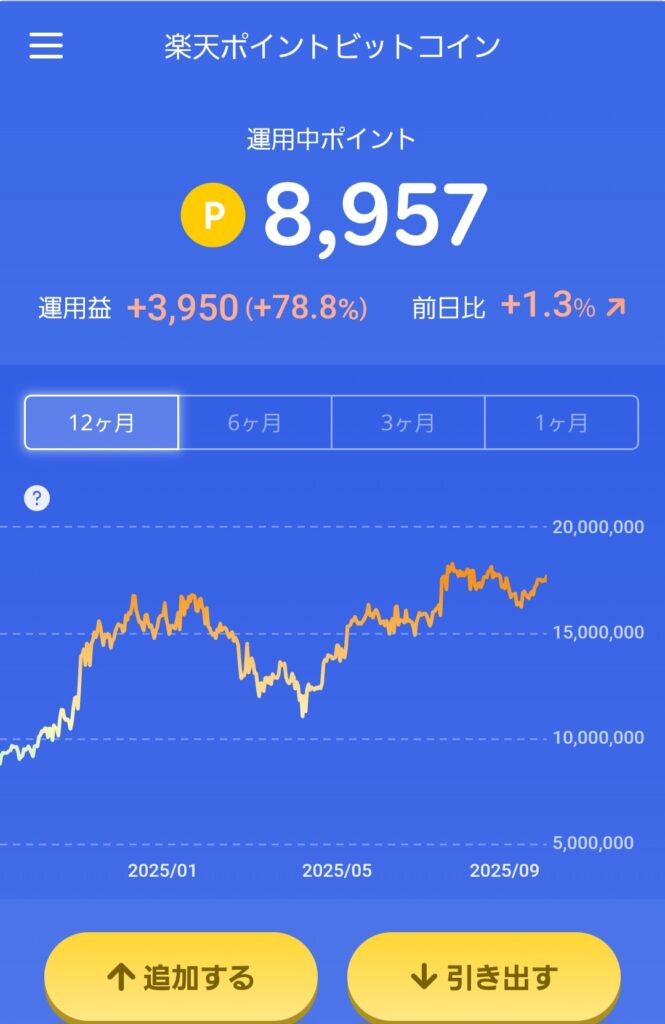Switch chart to 3ヶ月 view

coord(408,423)
